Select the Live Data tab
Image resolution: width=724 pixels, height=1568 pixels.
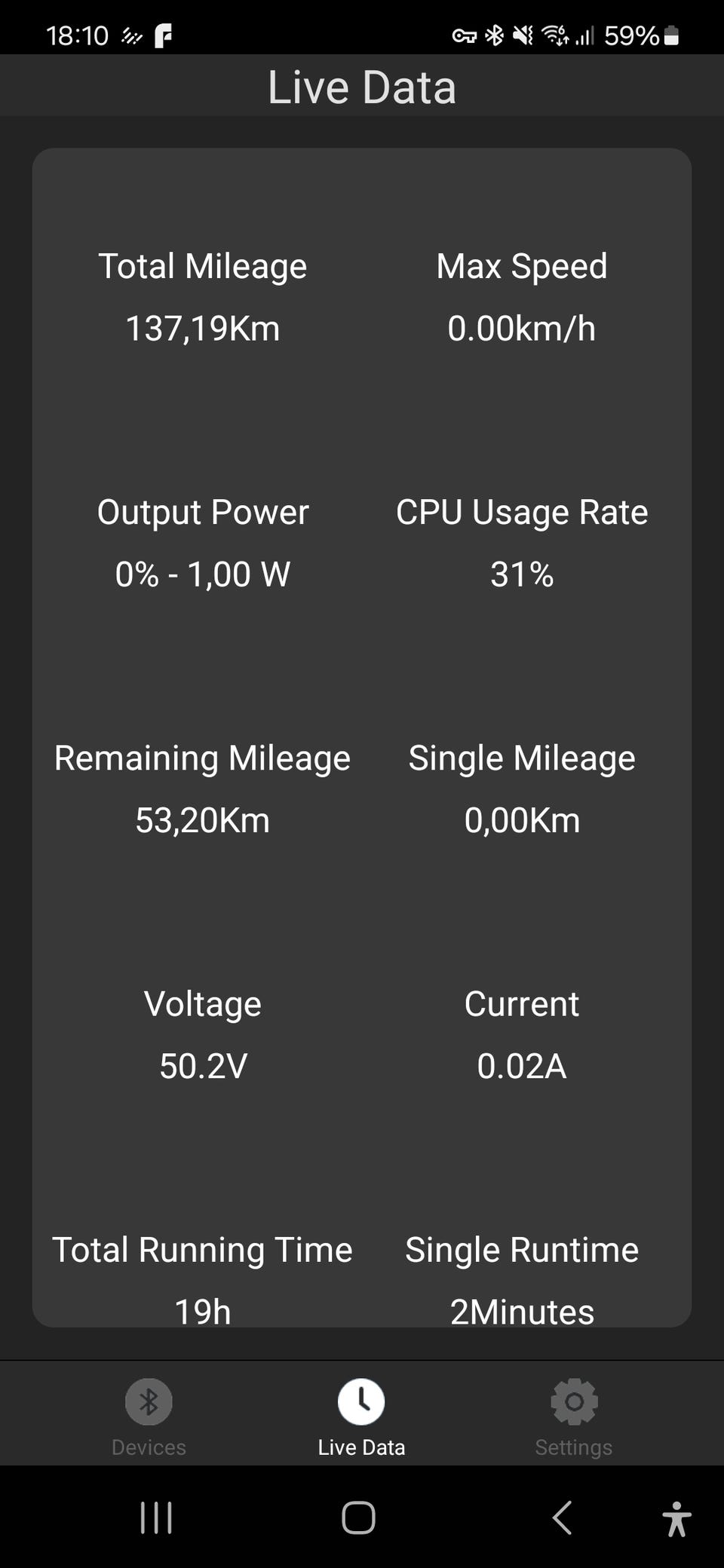coord(361,1417)
